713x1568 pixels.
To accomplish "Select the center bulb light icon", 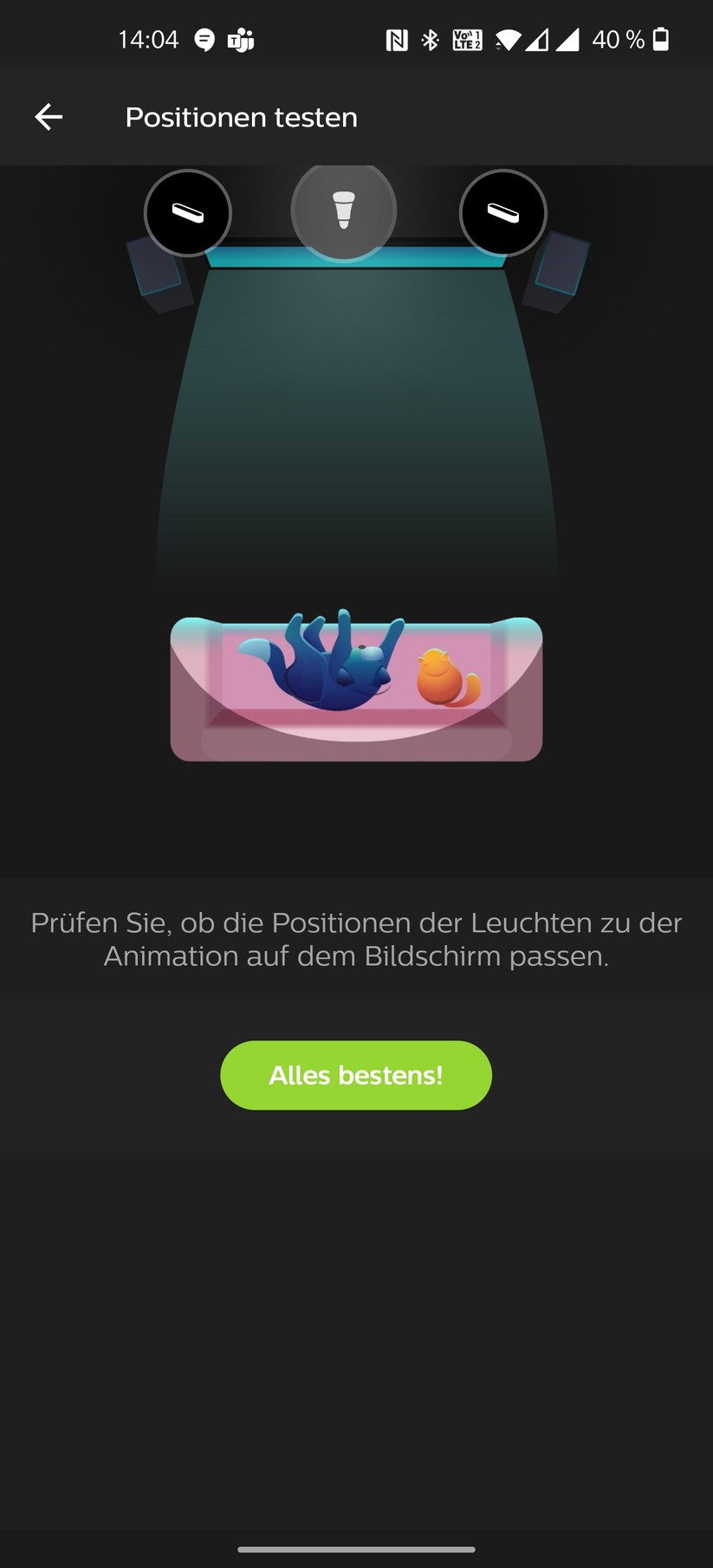I will [x=344, y=211].
